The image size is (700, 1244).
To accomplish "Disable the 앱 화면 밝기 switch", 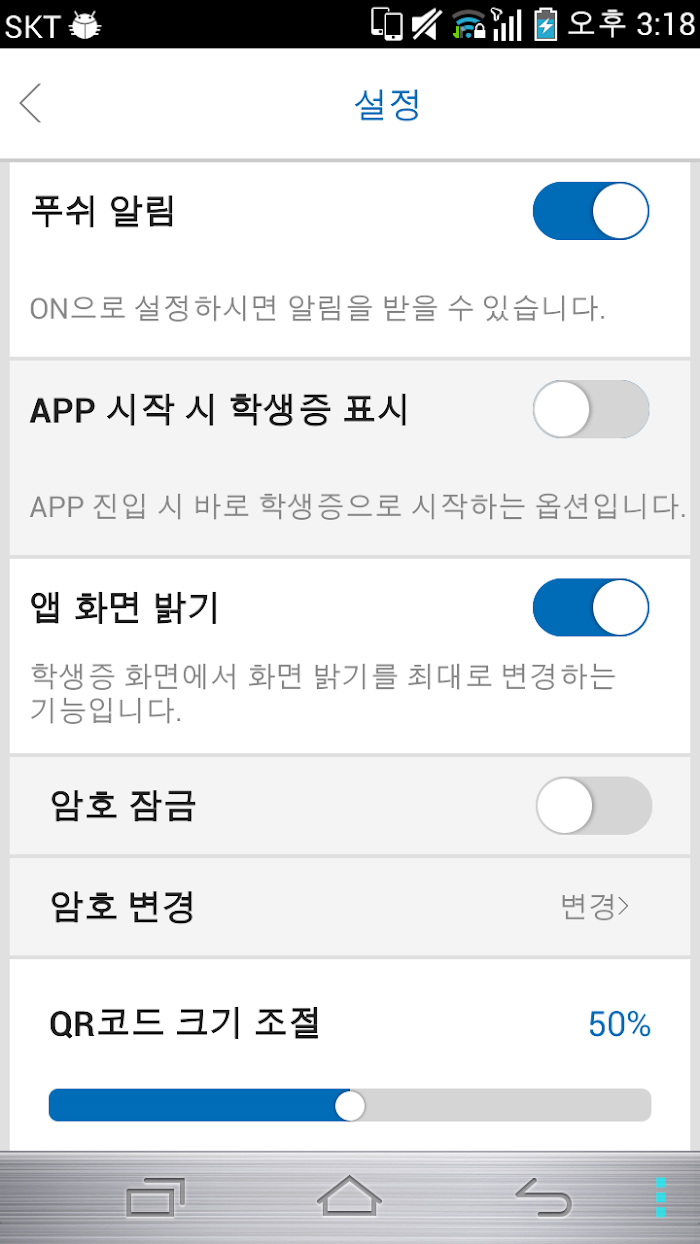I will coord(591,607).
